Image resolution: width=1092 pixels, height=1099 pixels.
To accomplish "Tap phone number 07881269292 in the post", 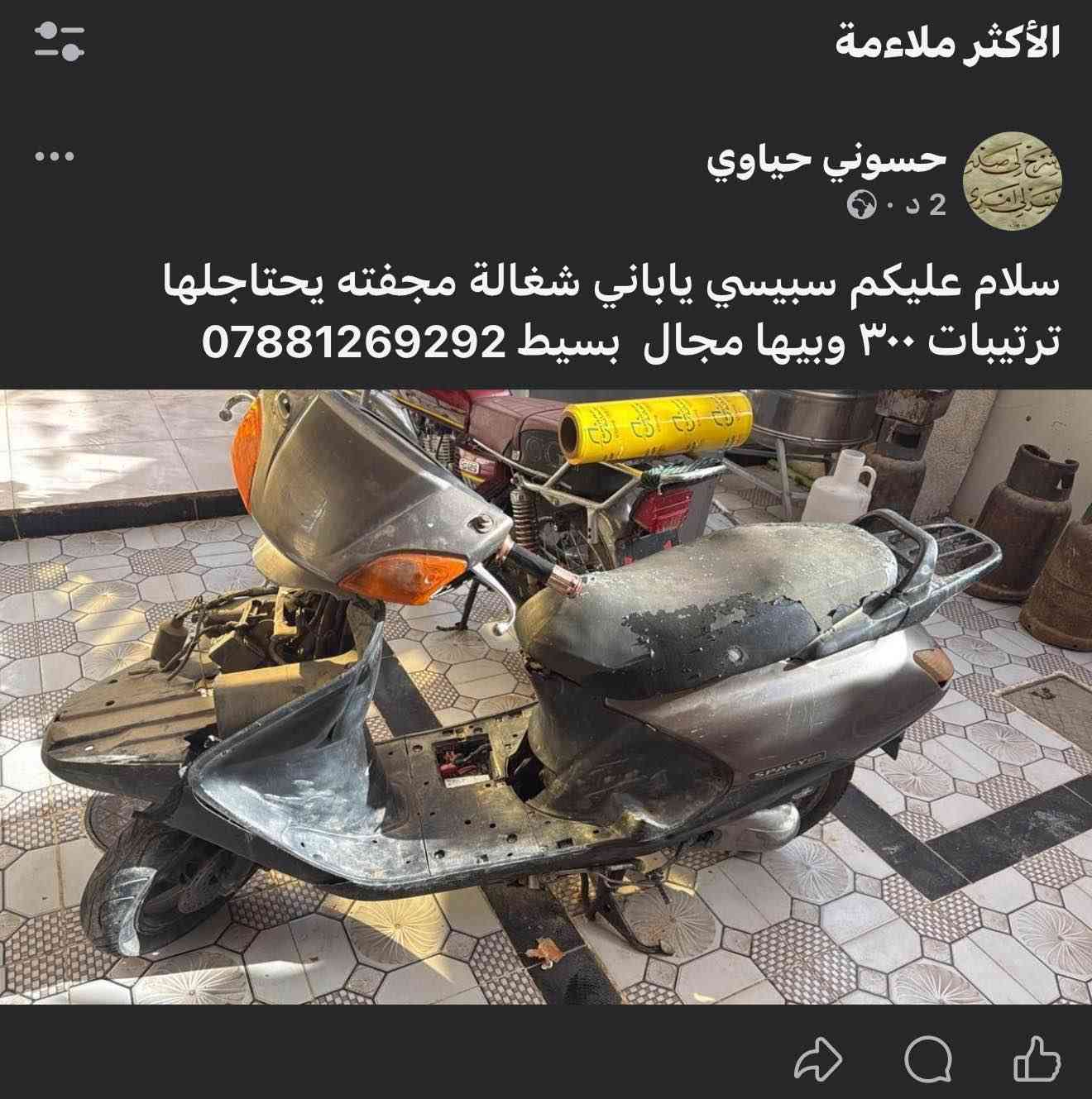I will click(352, 341).
